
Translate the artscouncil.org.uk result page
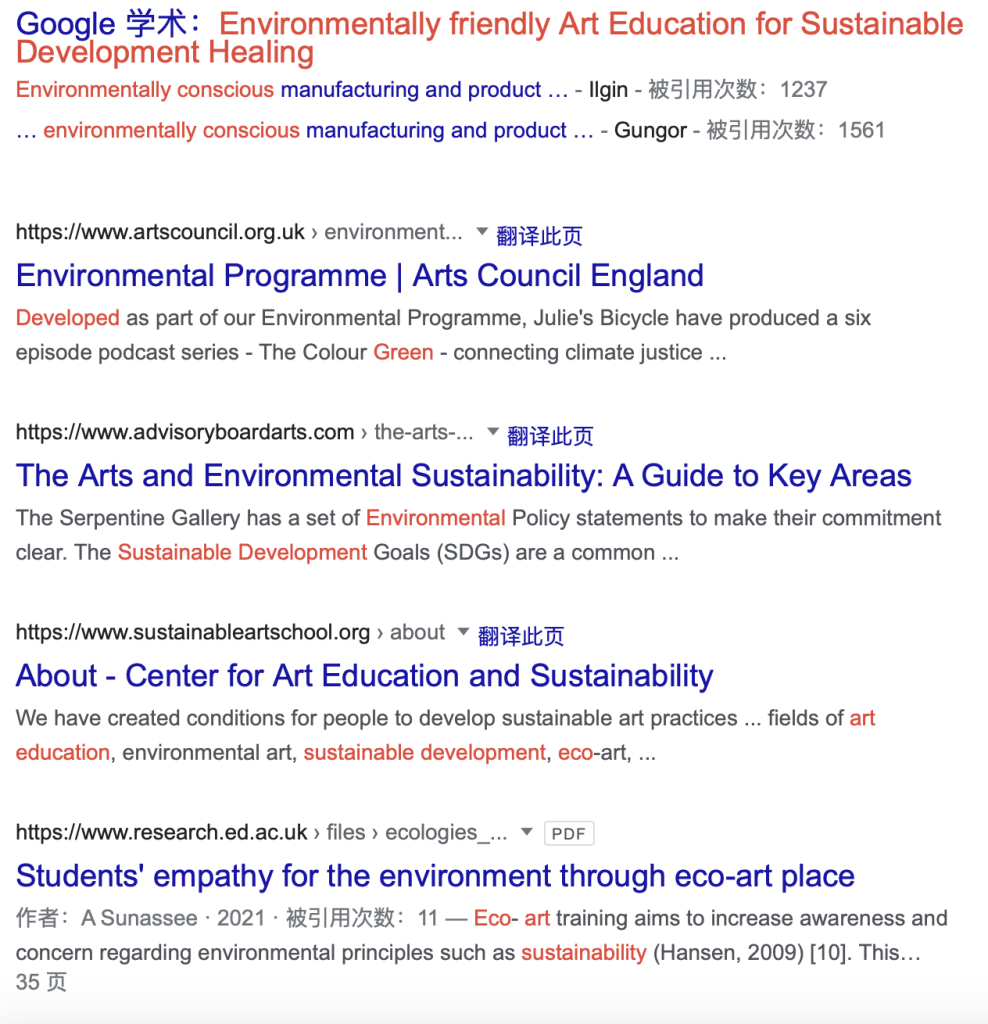click(x=539, y=236)
